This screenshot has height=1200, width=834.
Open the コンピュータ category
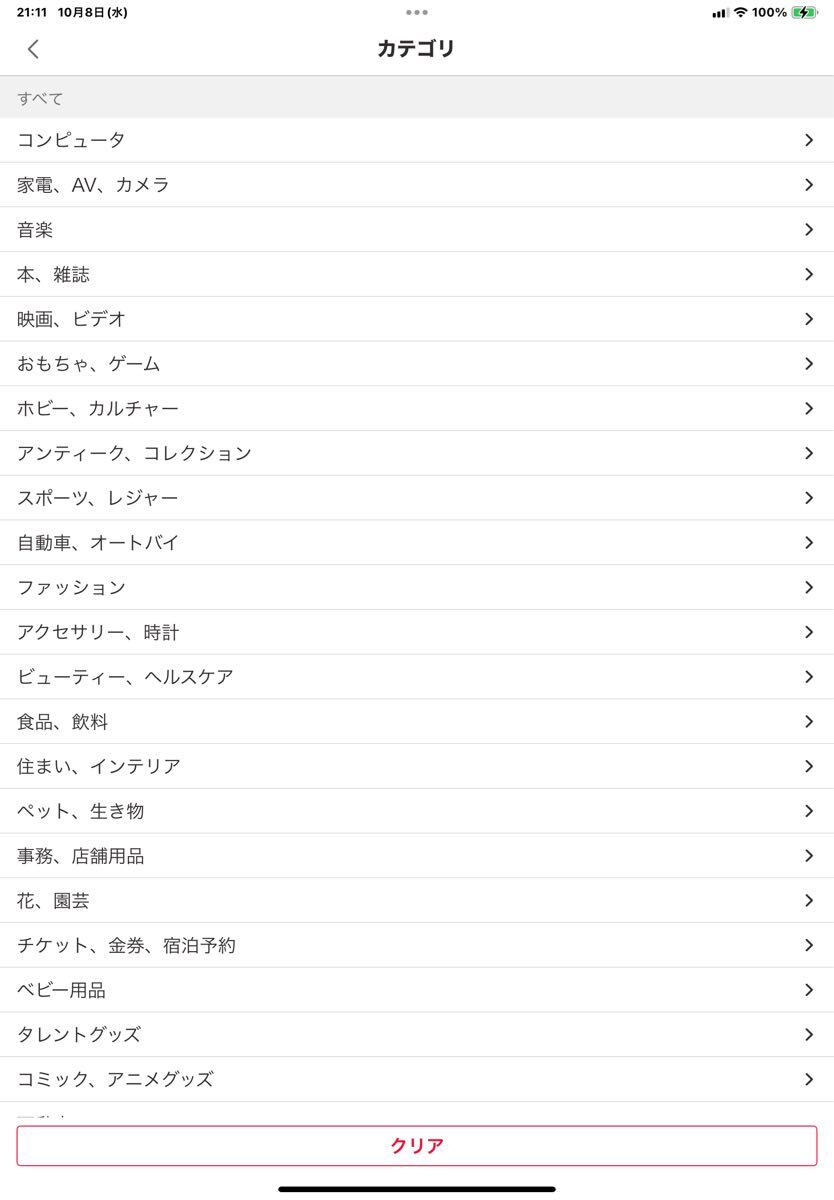tap(417, 140)
